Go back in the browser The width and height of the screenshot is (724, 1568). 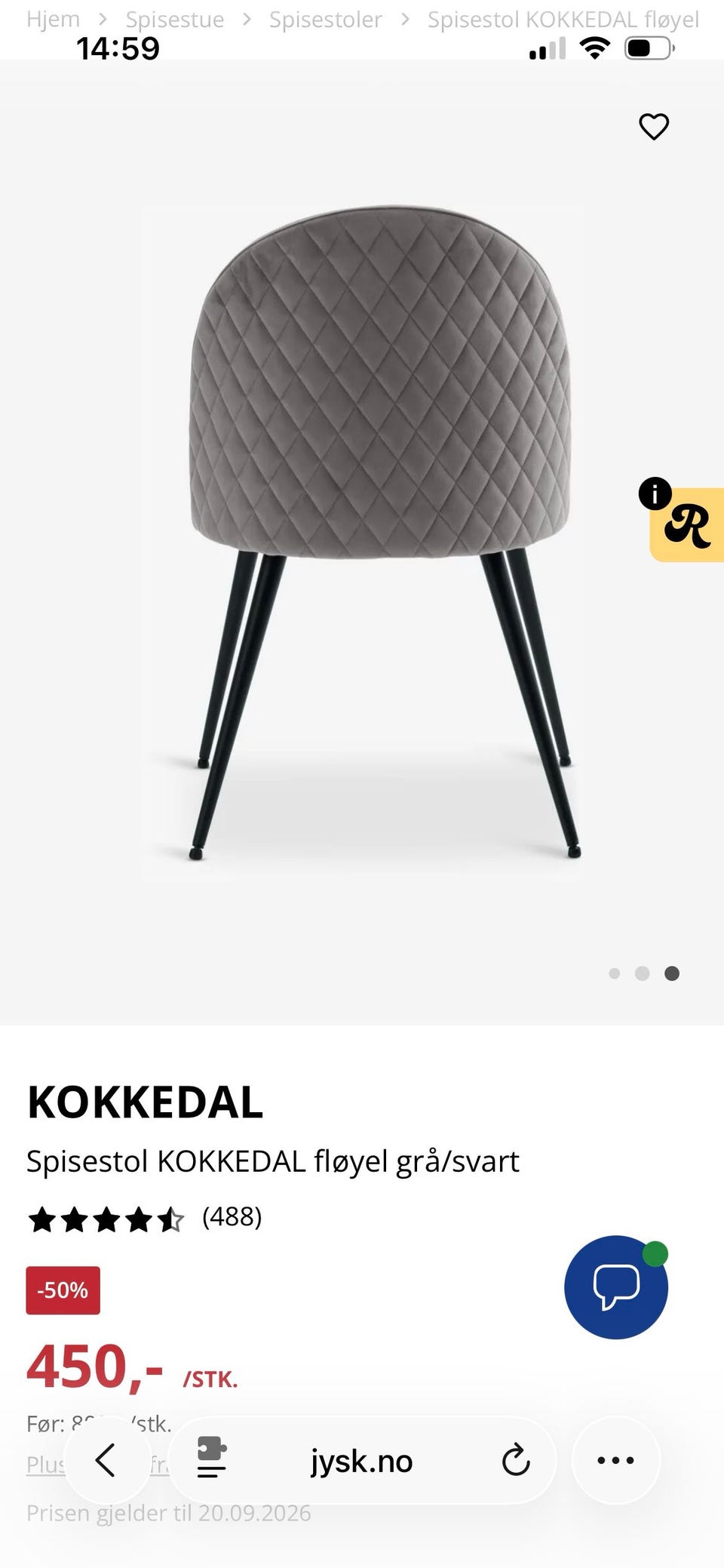click(x=106, y=1460)
